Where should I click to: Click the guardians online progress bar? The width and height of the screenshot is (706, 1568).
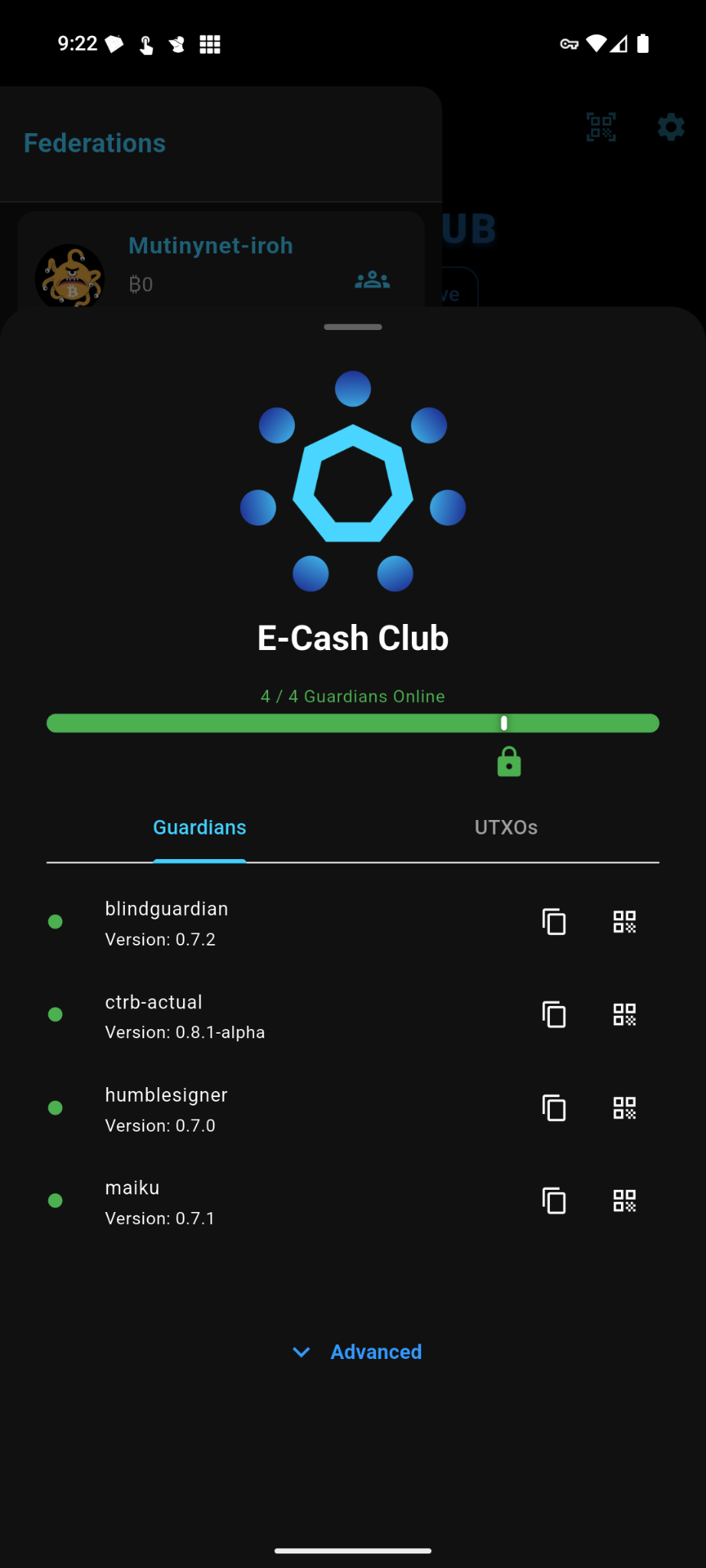(352, 723)
